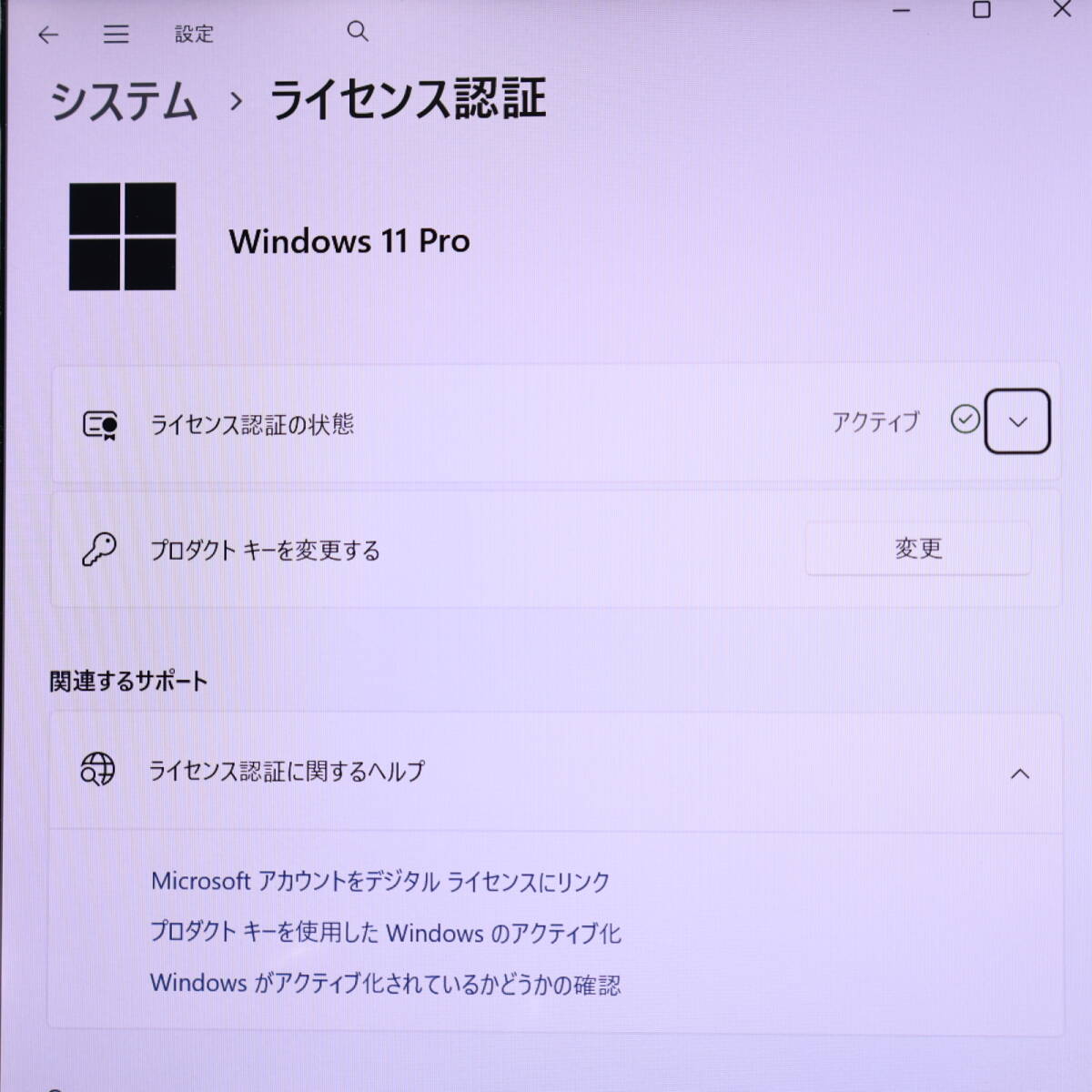The image size is (1092, 1092).
Task: Close the settings window
Action: 1061,11
